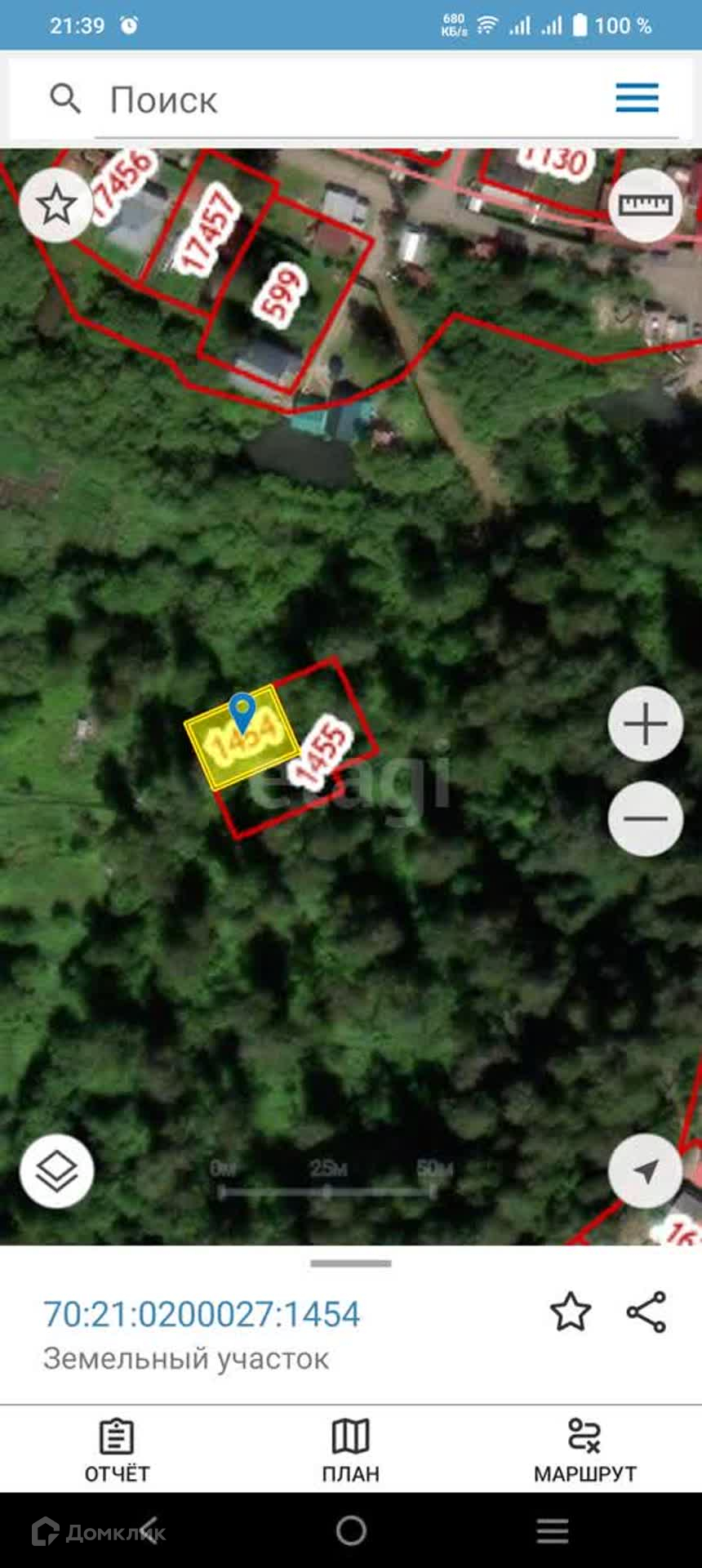Share the selected land parcel
Viewport: 702px width, 1568px height.
click(646, 1312)
